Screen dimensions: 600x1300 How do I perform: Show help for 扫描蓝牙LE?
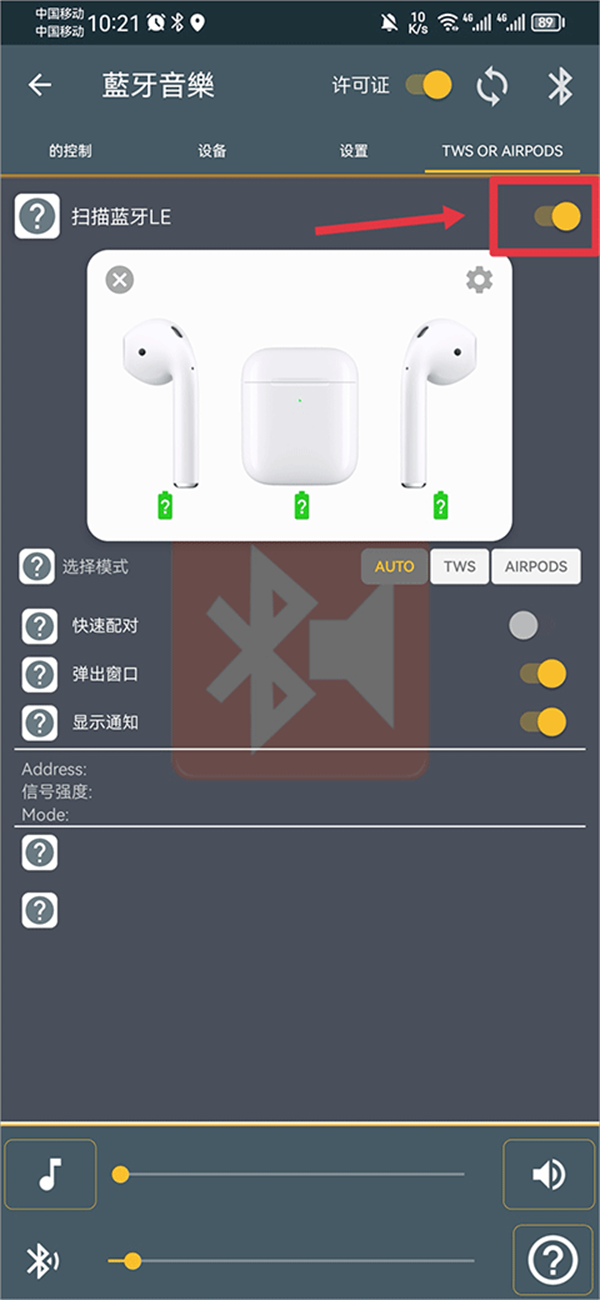tap(37, 216)
